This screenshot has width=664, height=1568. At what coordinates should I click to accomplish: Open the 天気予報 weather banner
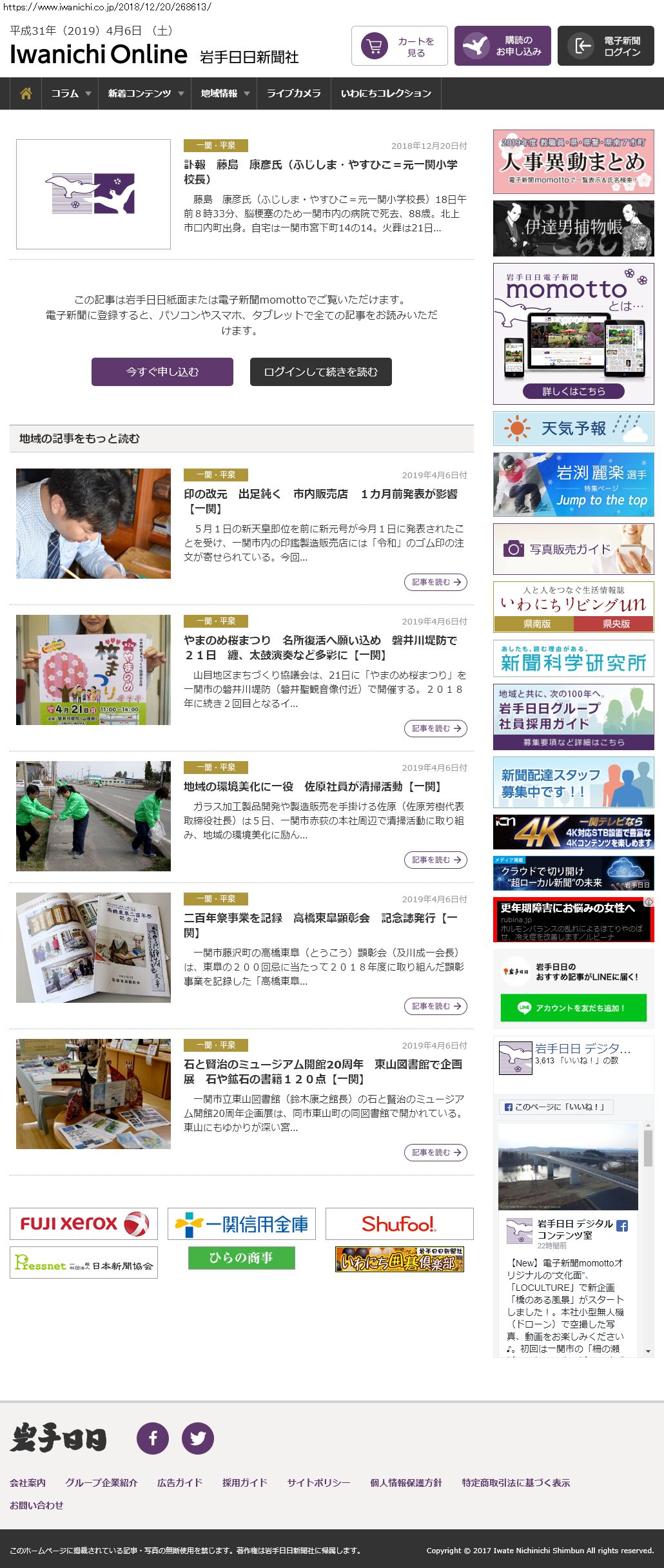[573, 429]
